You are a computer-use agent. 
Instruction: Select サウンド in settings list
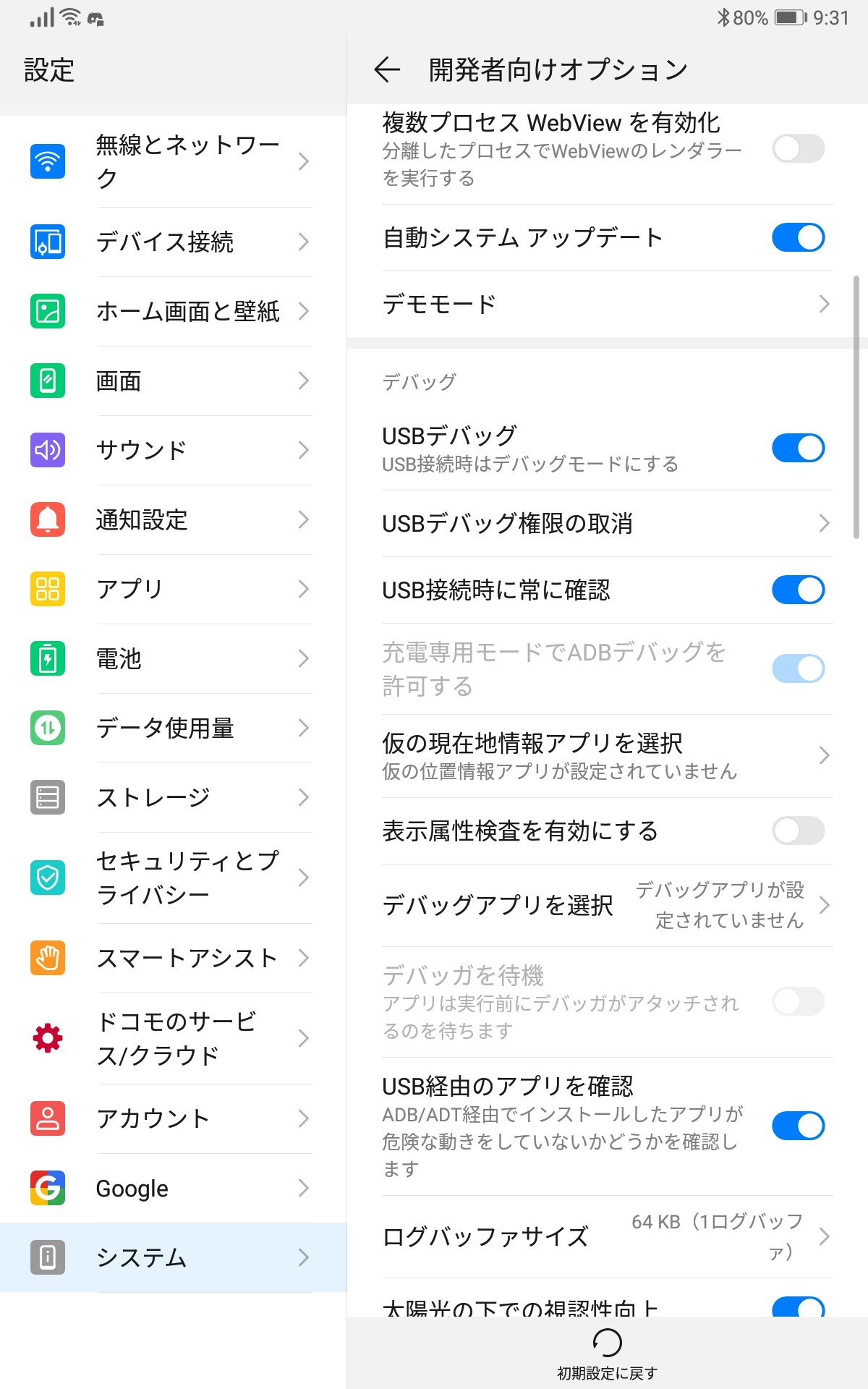point(174,451)
